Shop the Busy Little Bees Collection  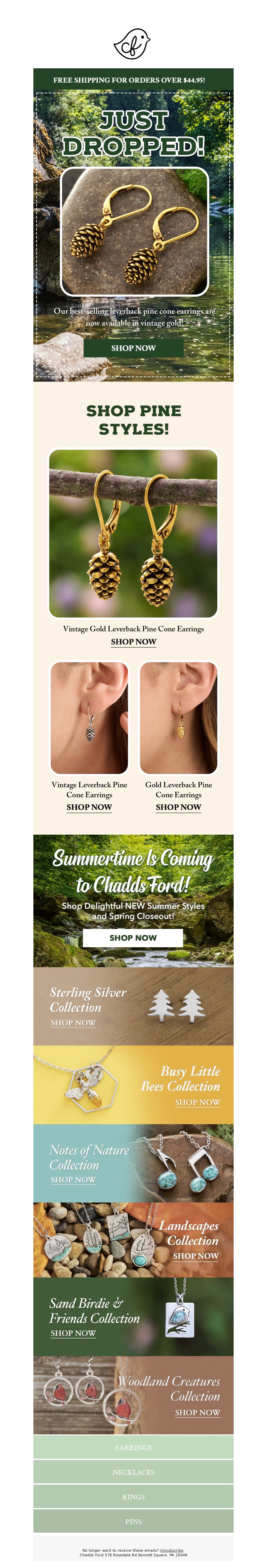tap(197, 1102)
